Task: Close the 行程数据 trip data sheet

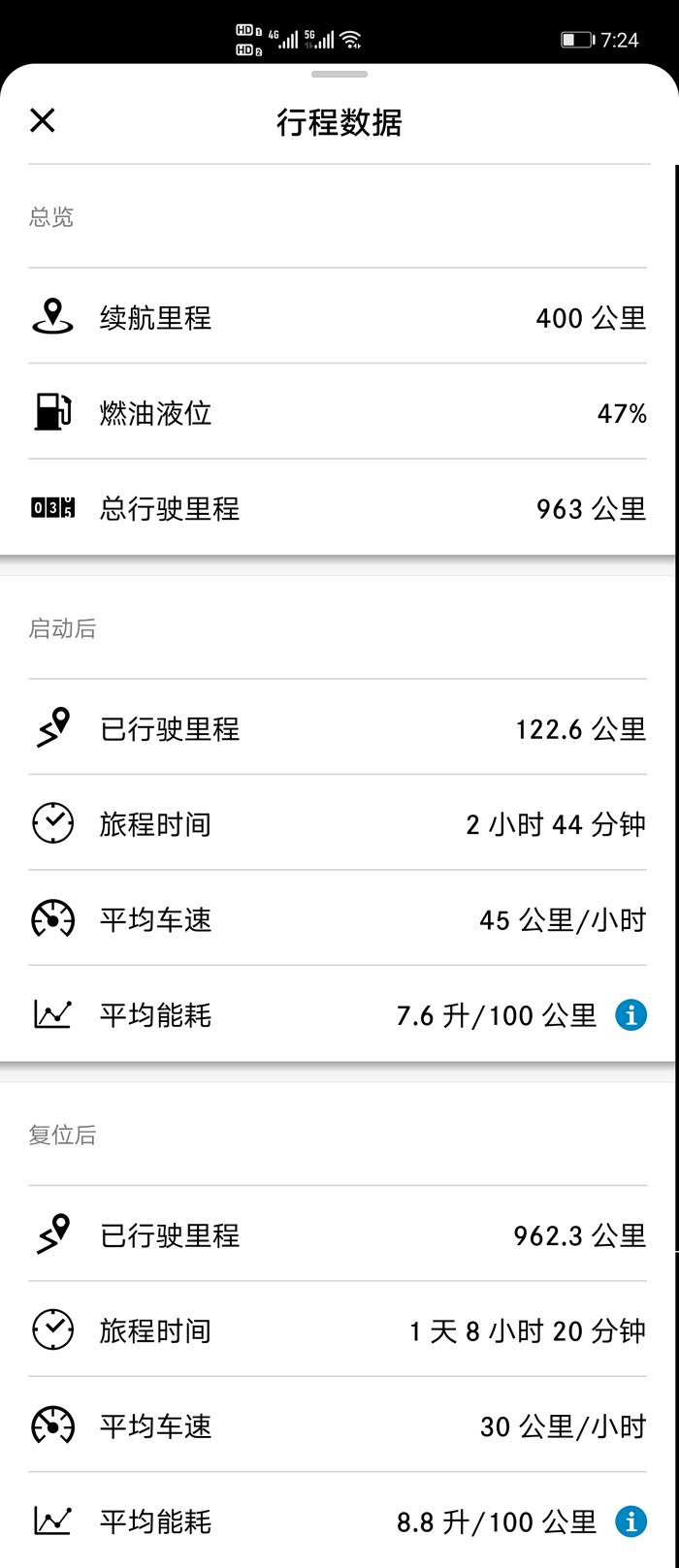Action: click(43, 120)
